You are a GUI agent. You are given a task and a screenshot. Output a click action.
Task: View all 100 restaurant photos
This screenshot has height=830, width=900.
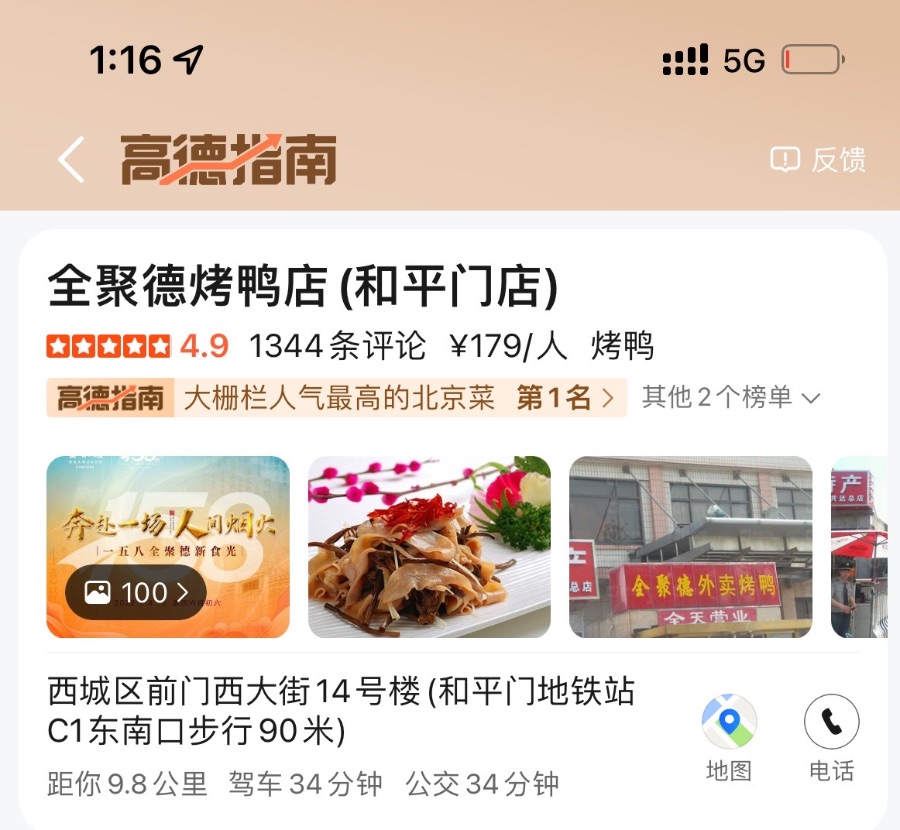tap(136, 592)
